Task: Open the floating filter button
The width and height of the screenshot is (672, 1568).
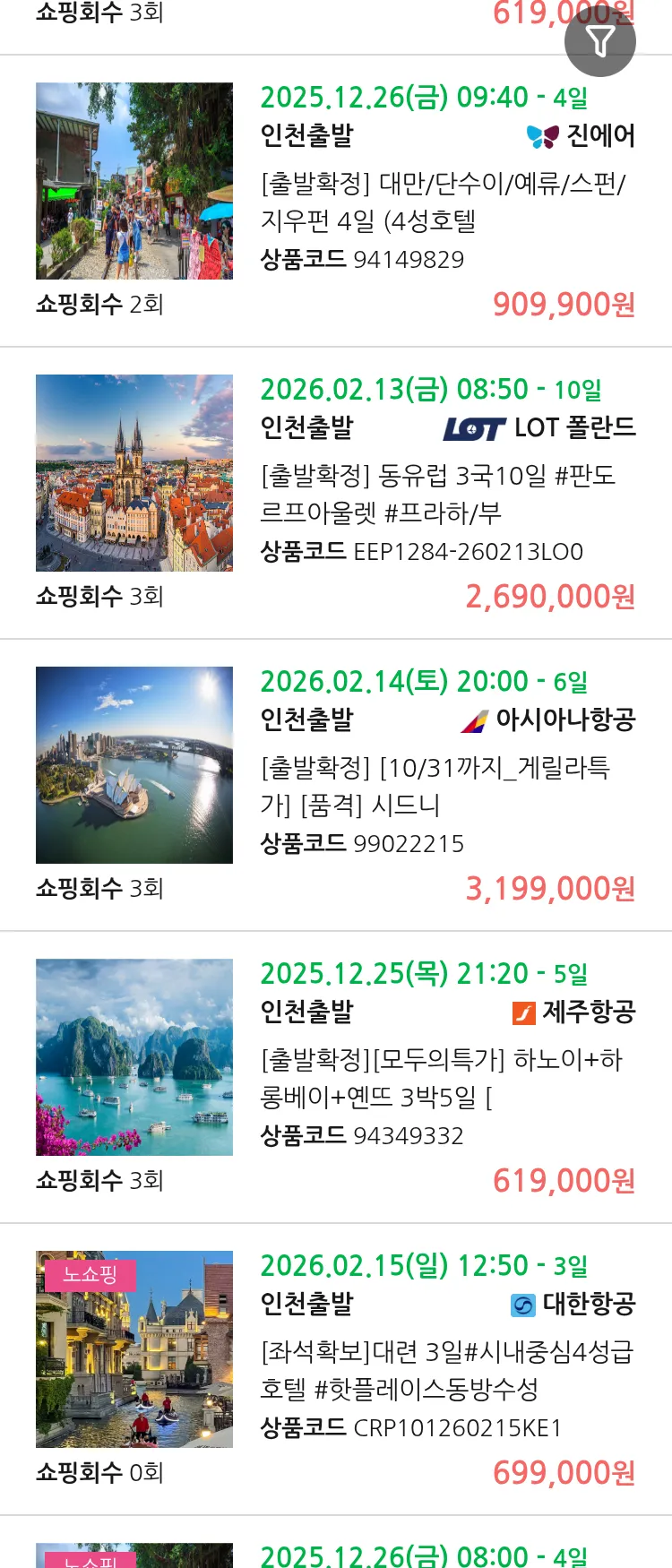Action: 599,41
